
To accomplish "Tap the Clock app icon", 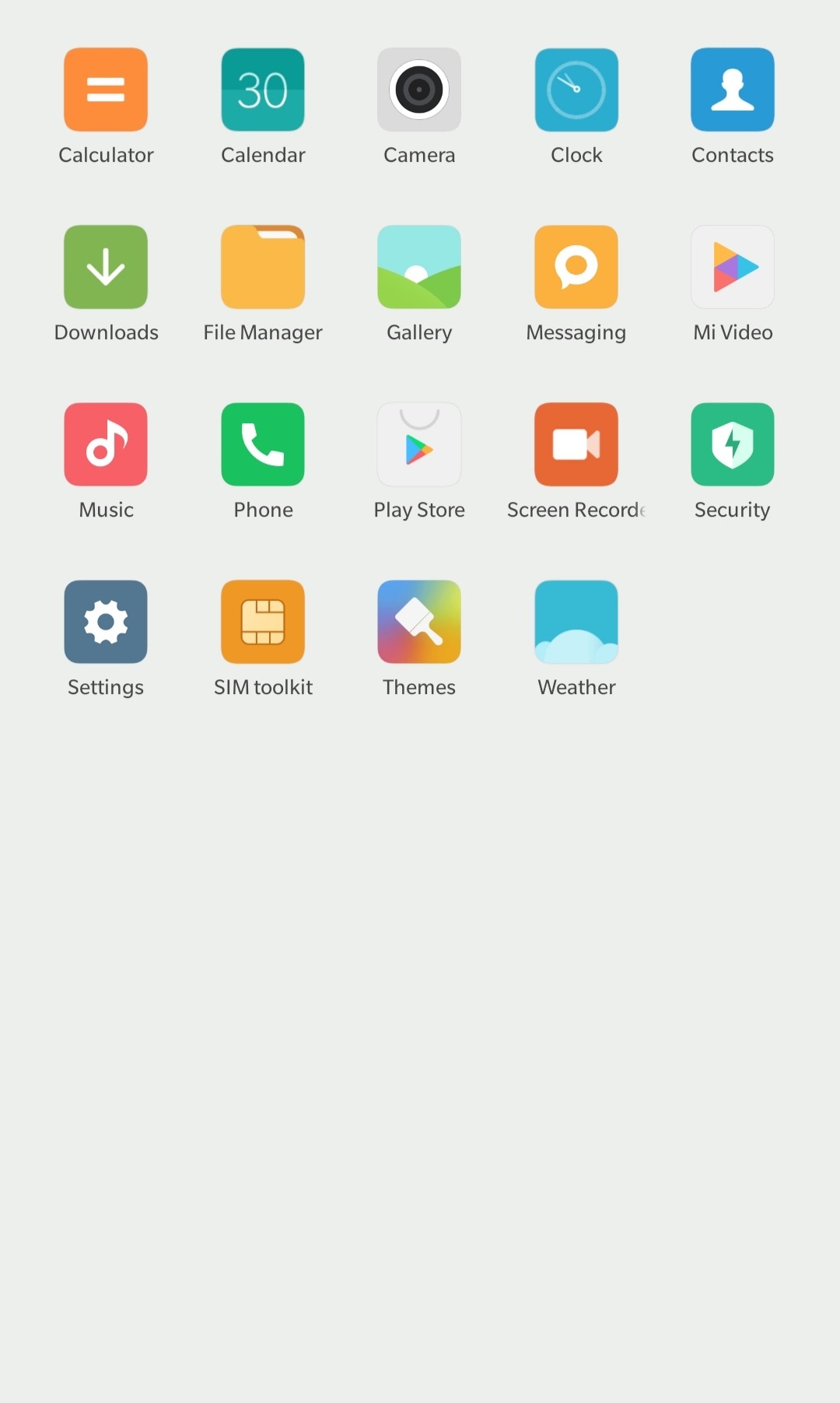I will click(x=576, y=89).
